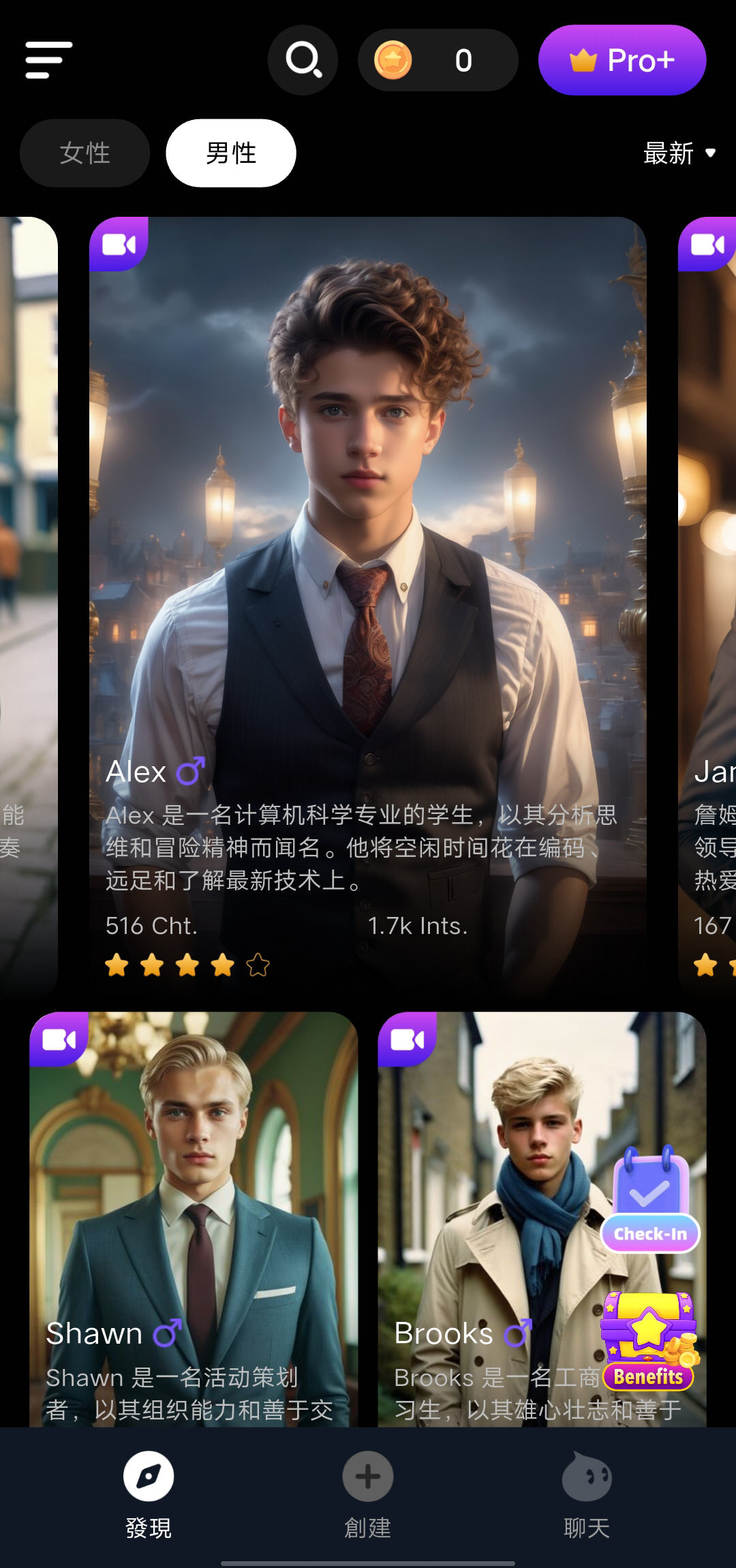
Task: Open Alex's character card
Action: click(x=368, y=545)
